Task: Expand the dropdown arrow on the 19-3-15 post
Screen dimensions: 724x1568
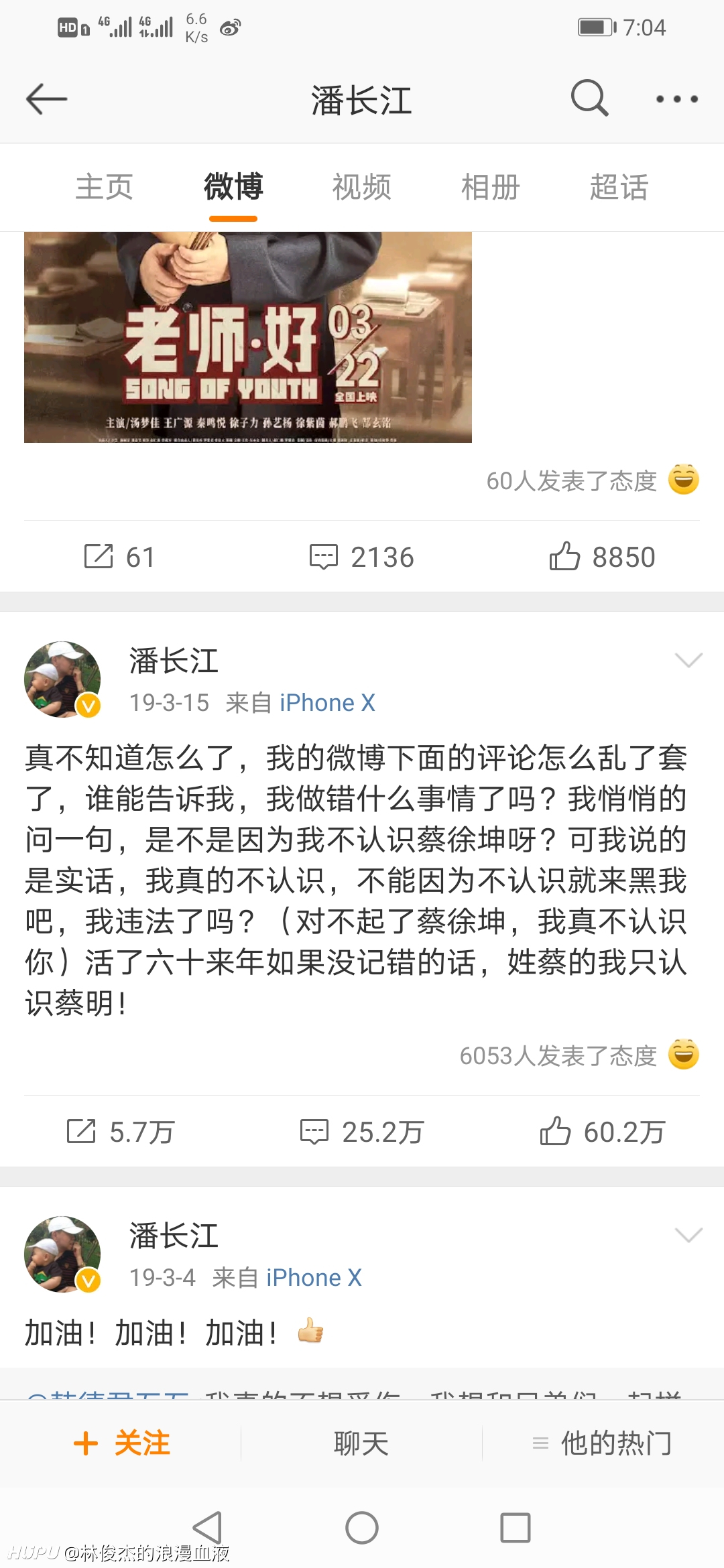Action: [688, 660]
